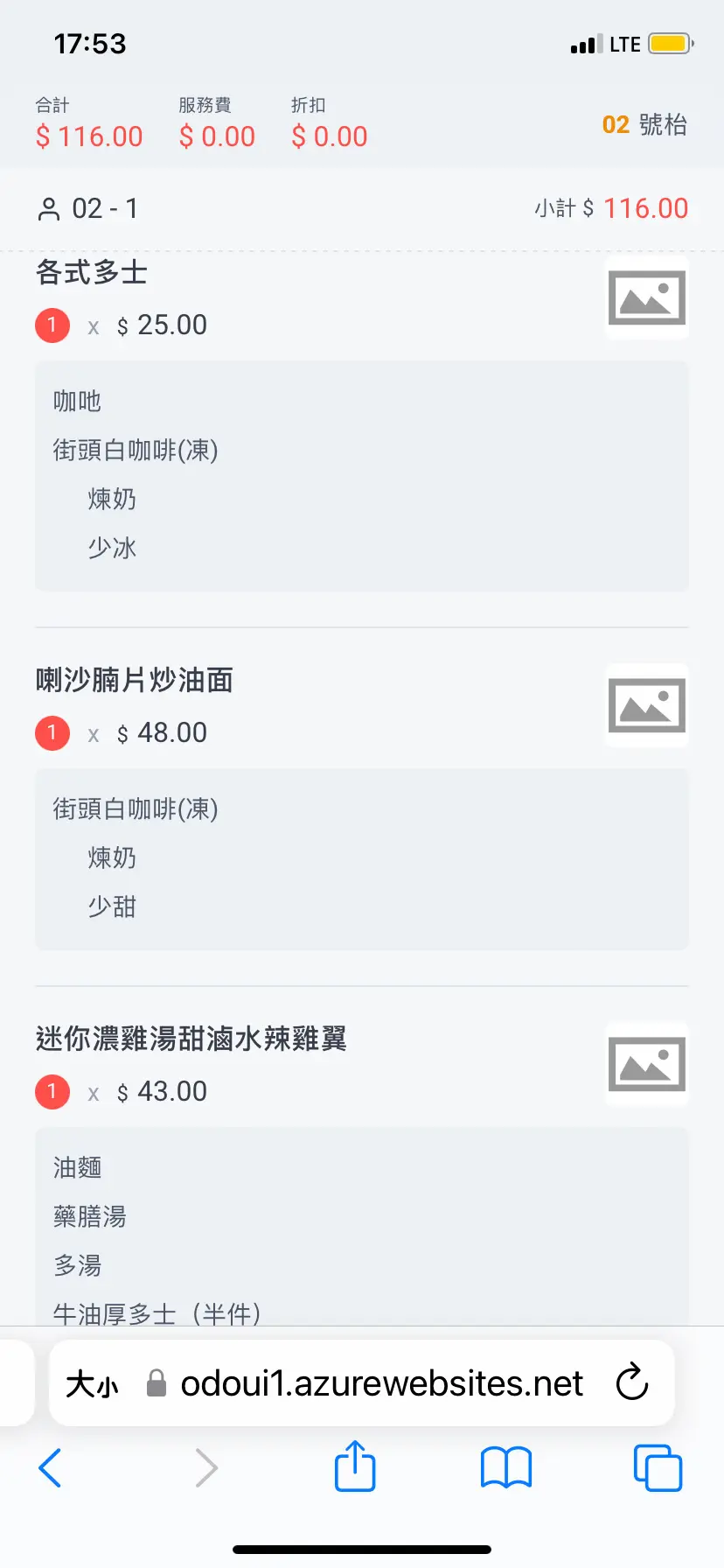The width and height of the screenshot is (724, 1568).
Task: Go back to the previous page
Action: [x=51, y=1467]
